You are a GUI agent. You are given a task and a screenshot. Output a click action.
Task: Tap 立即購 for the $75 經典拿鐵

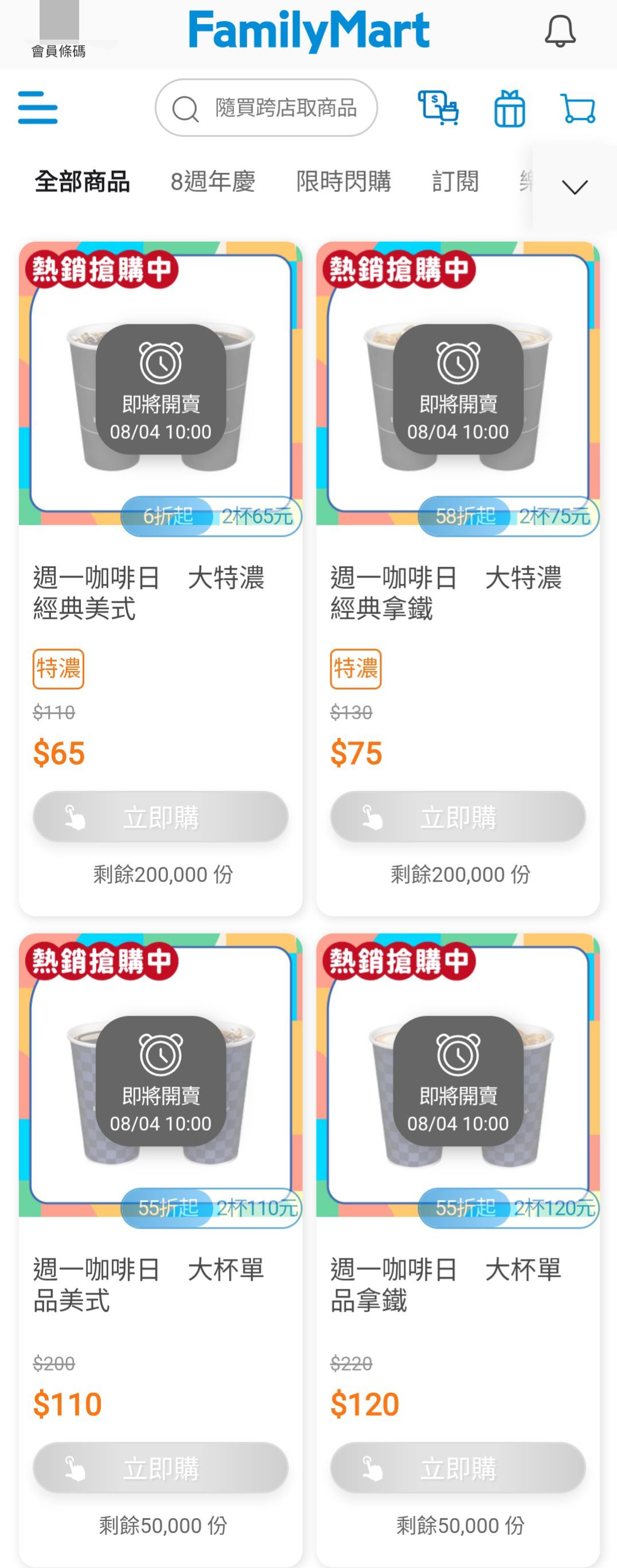[x=458, y=817]
